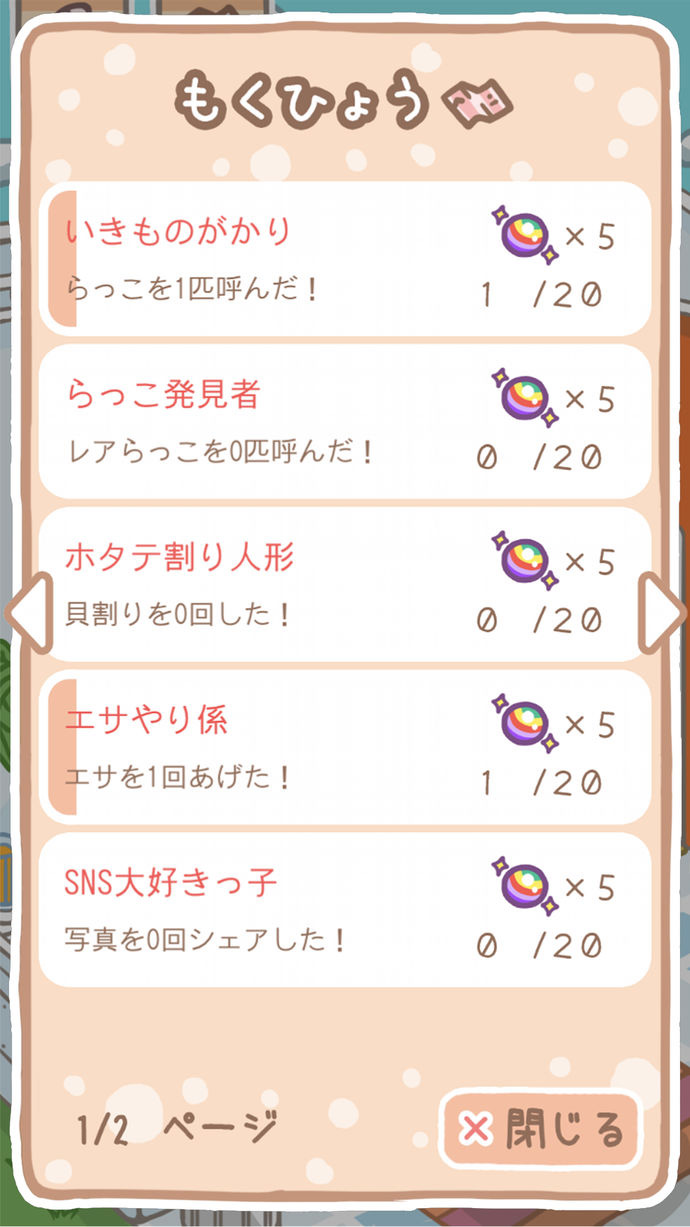
Task: Select the ホタテ割り人形 goal row
Action: [x=345, y=584]
